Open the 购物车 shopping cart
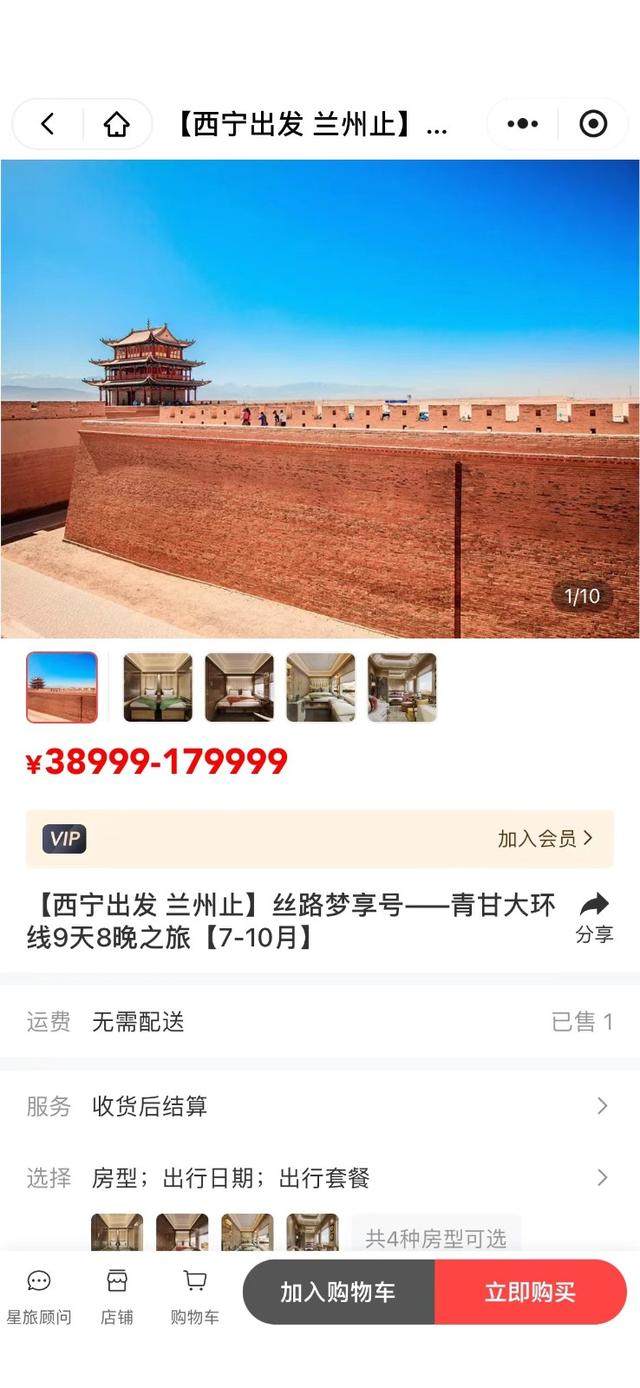 [195, 1297]
